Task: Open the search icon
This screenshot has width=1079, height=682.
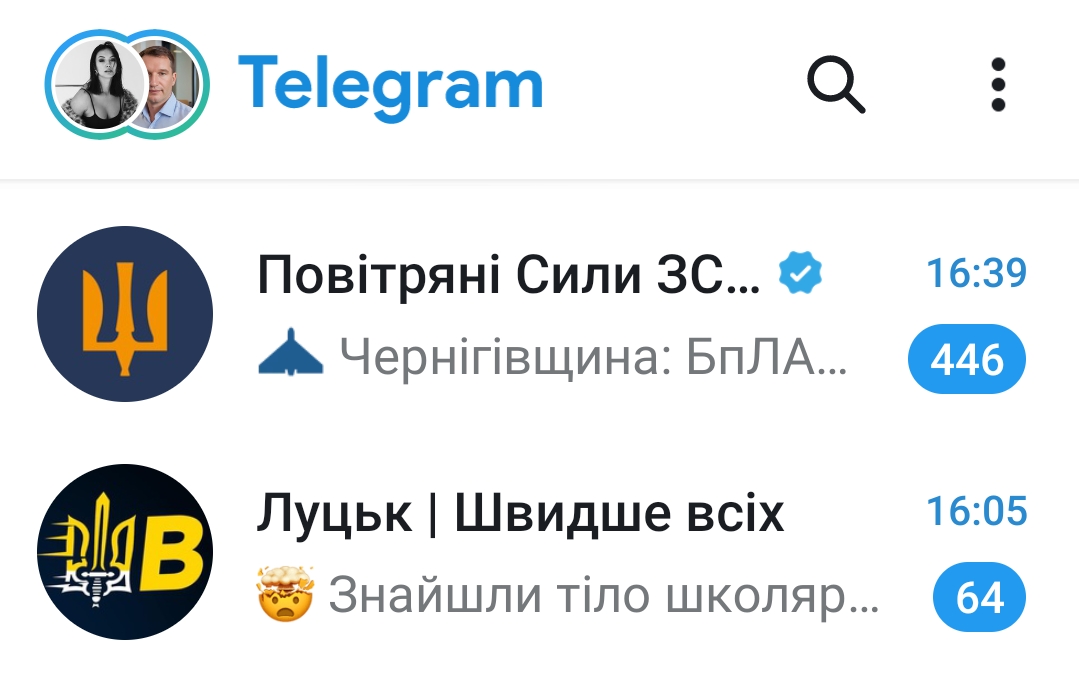Action: (x=835, y=85)
